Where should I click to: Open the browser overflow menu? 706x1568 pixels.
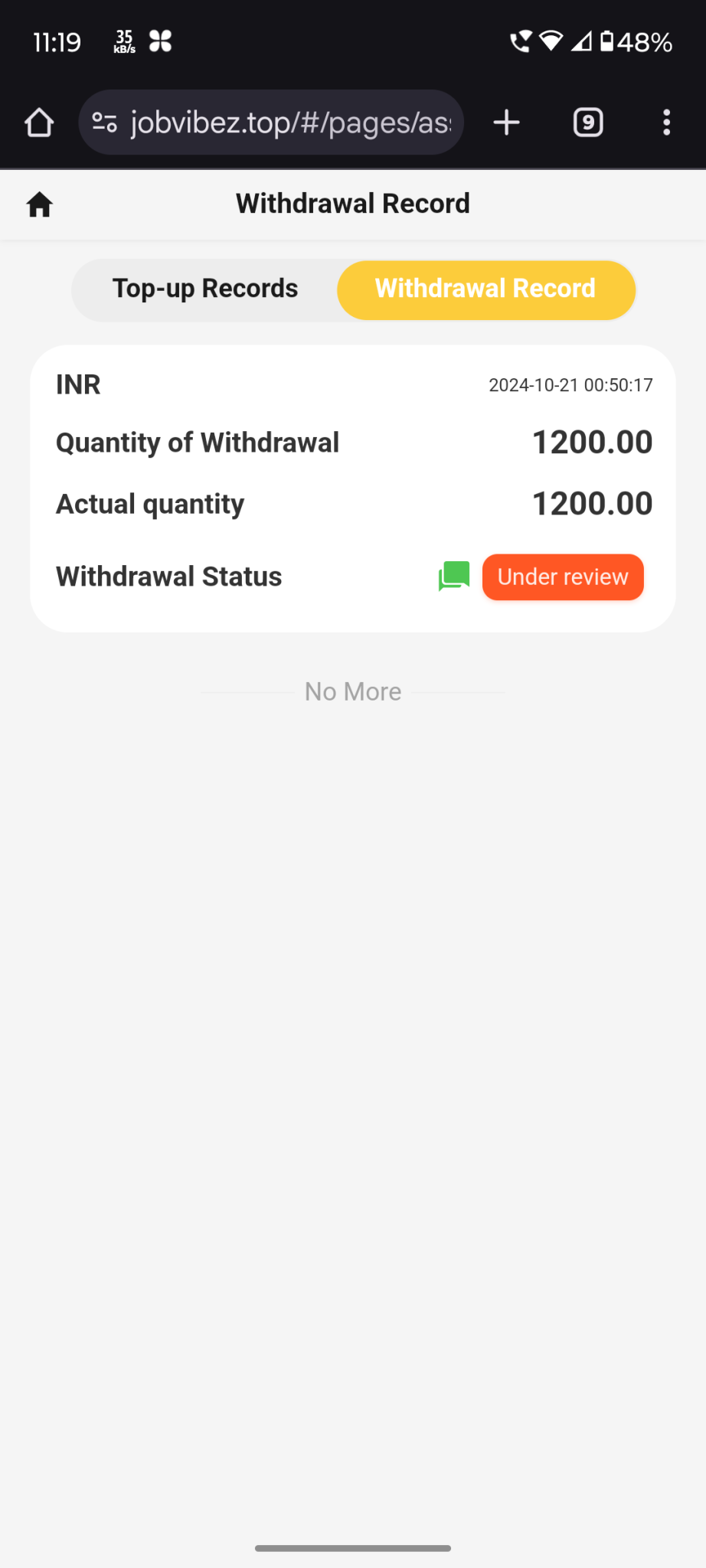coord(667,122)
